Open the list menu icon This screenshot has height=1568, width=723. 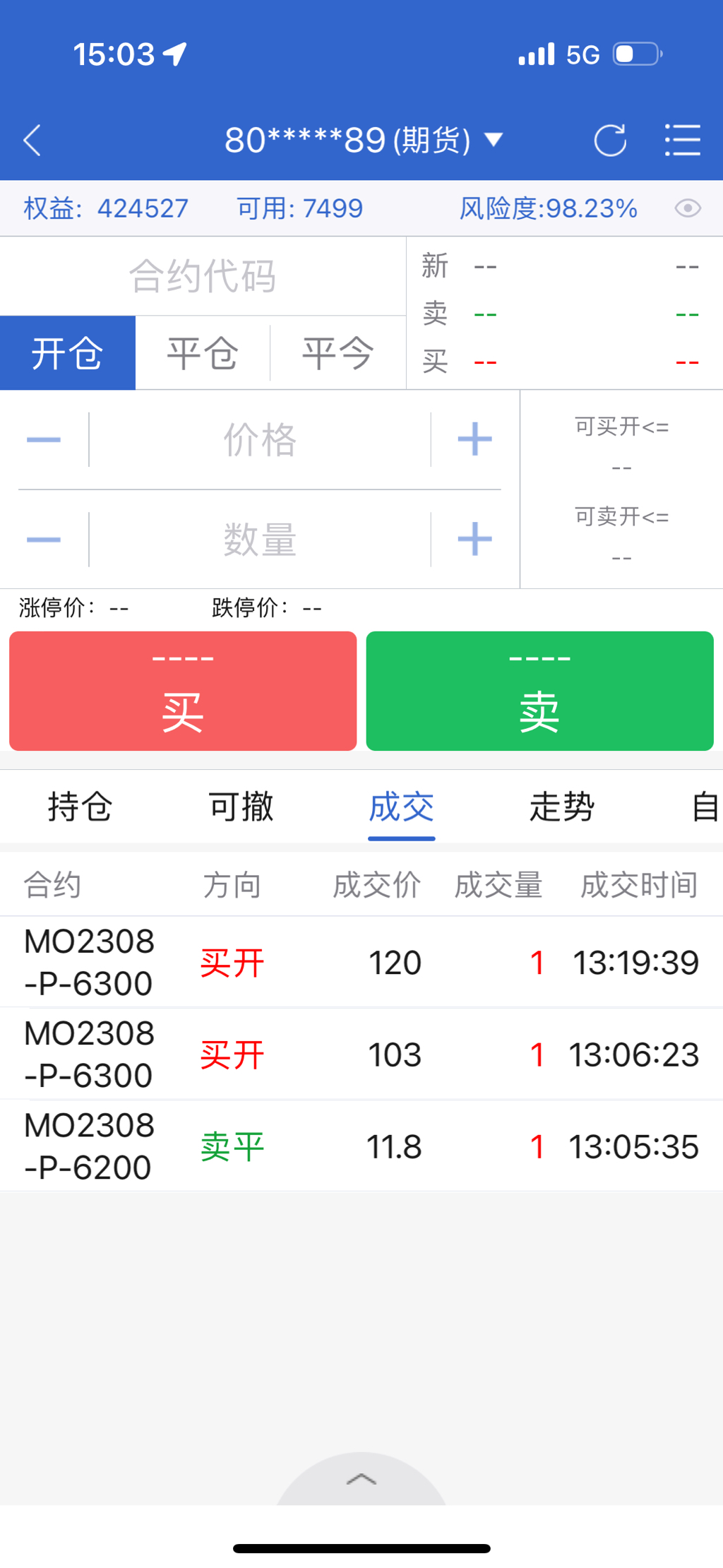click(x=683, y=140)
